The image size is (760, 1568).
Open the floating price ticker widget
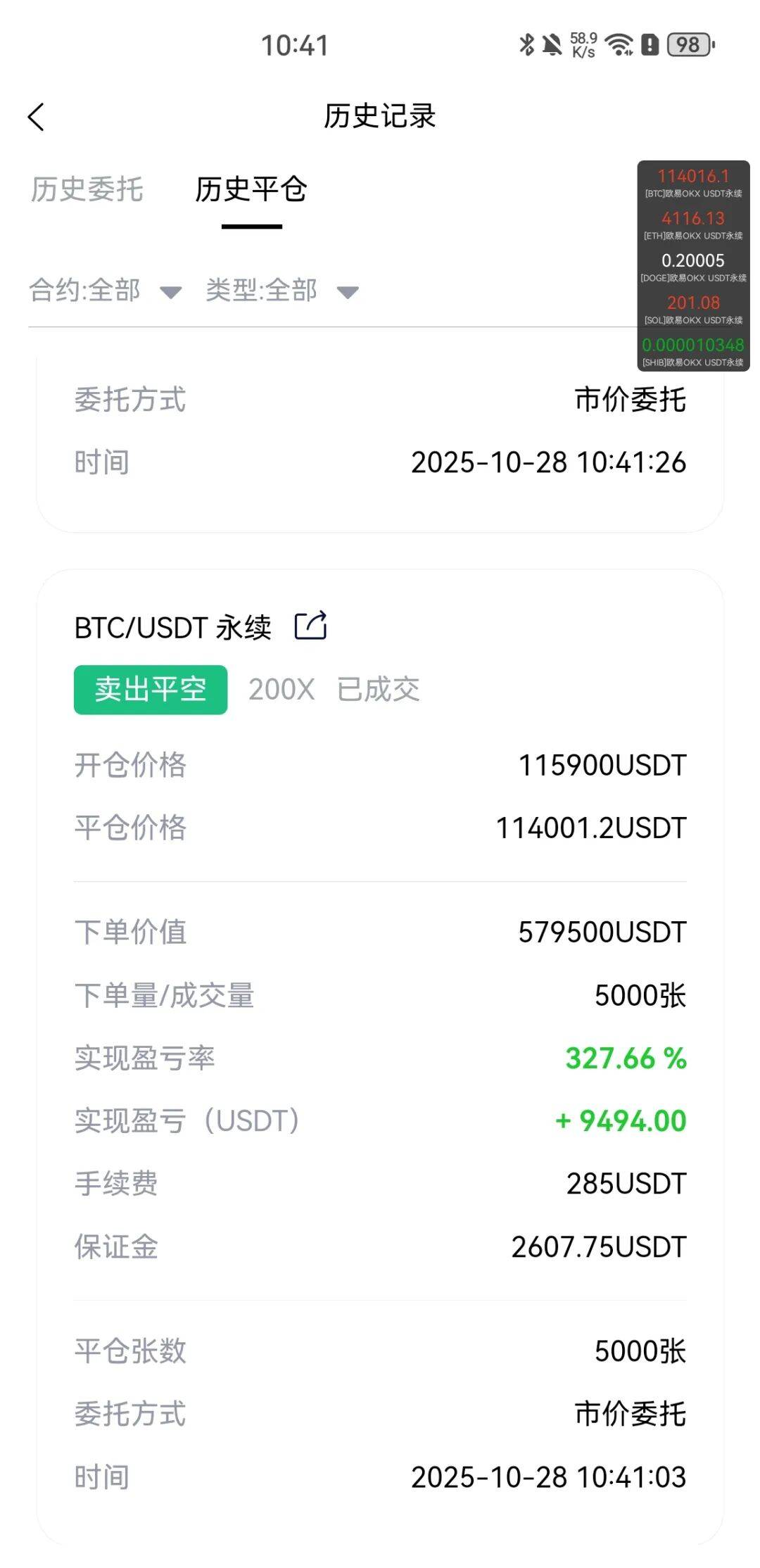[693, 266]
